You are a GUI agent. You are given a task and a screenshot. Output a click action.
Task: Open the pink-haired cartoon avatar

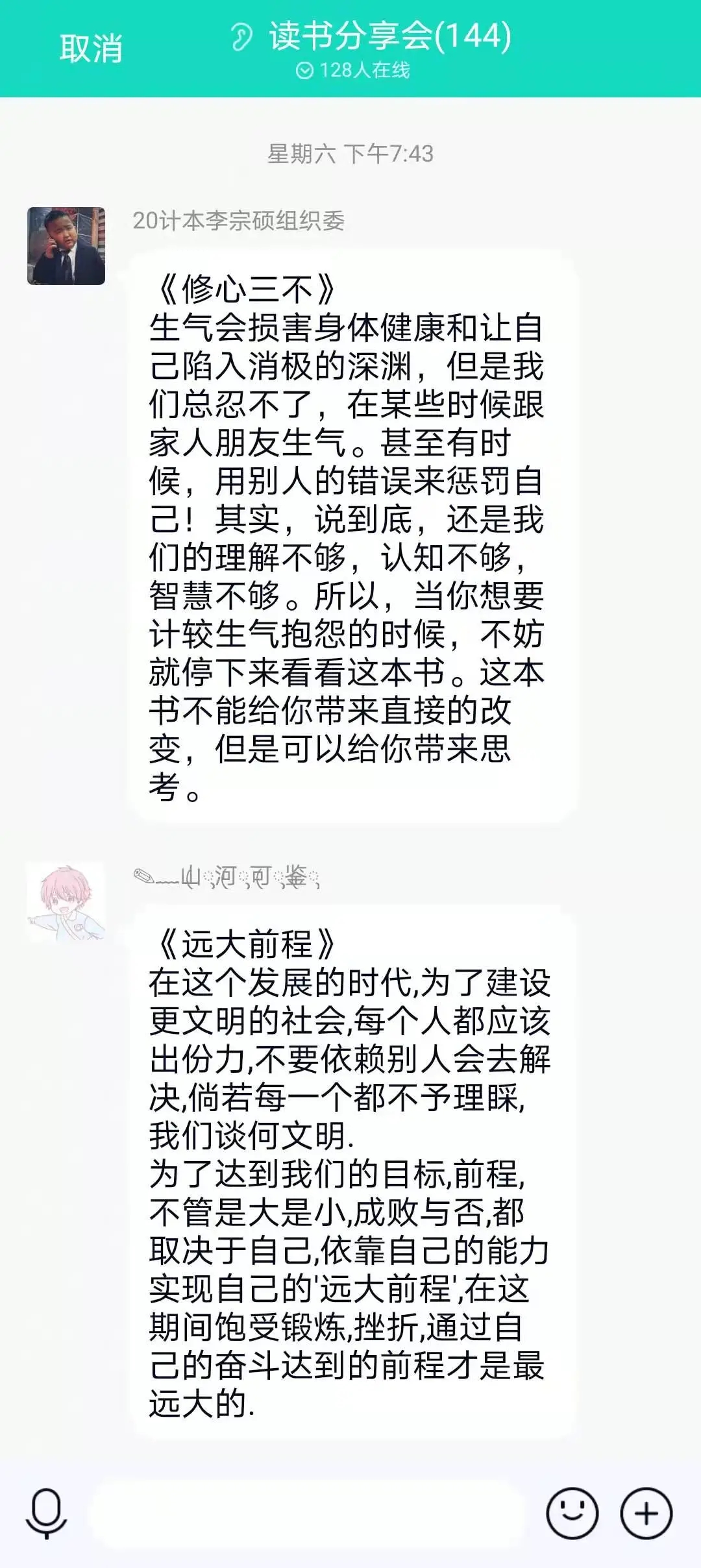(66, 902)
